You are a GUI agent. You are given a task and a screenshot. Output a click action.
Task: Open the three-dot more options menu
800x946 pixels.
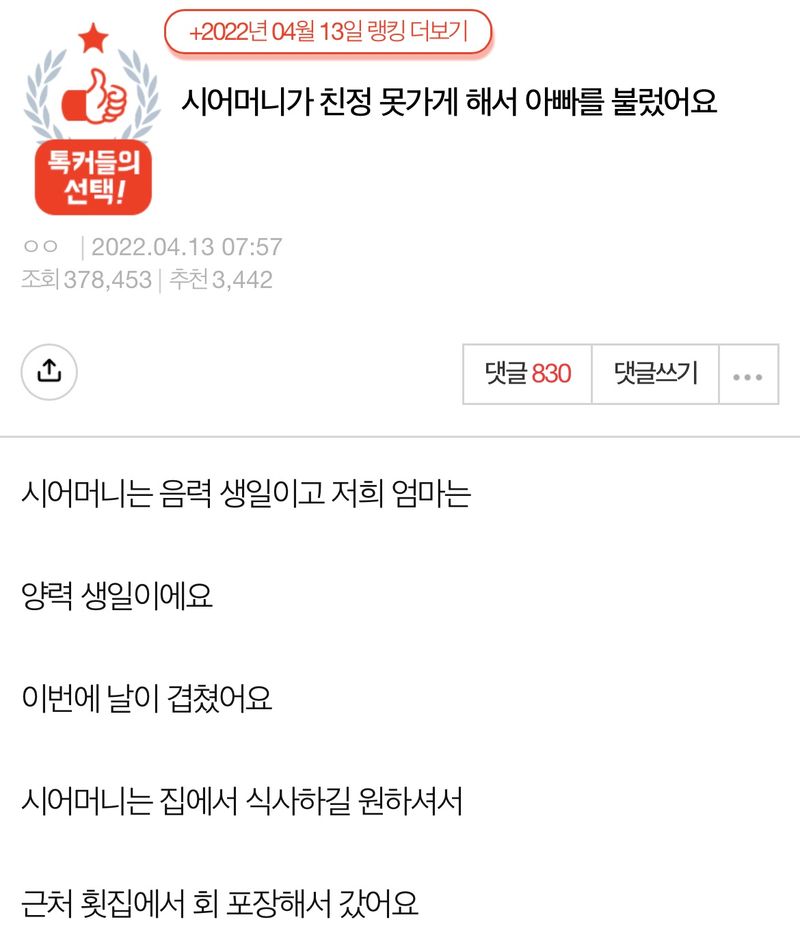click(x=748, y=376)
